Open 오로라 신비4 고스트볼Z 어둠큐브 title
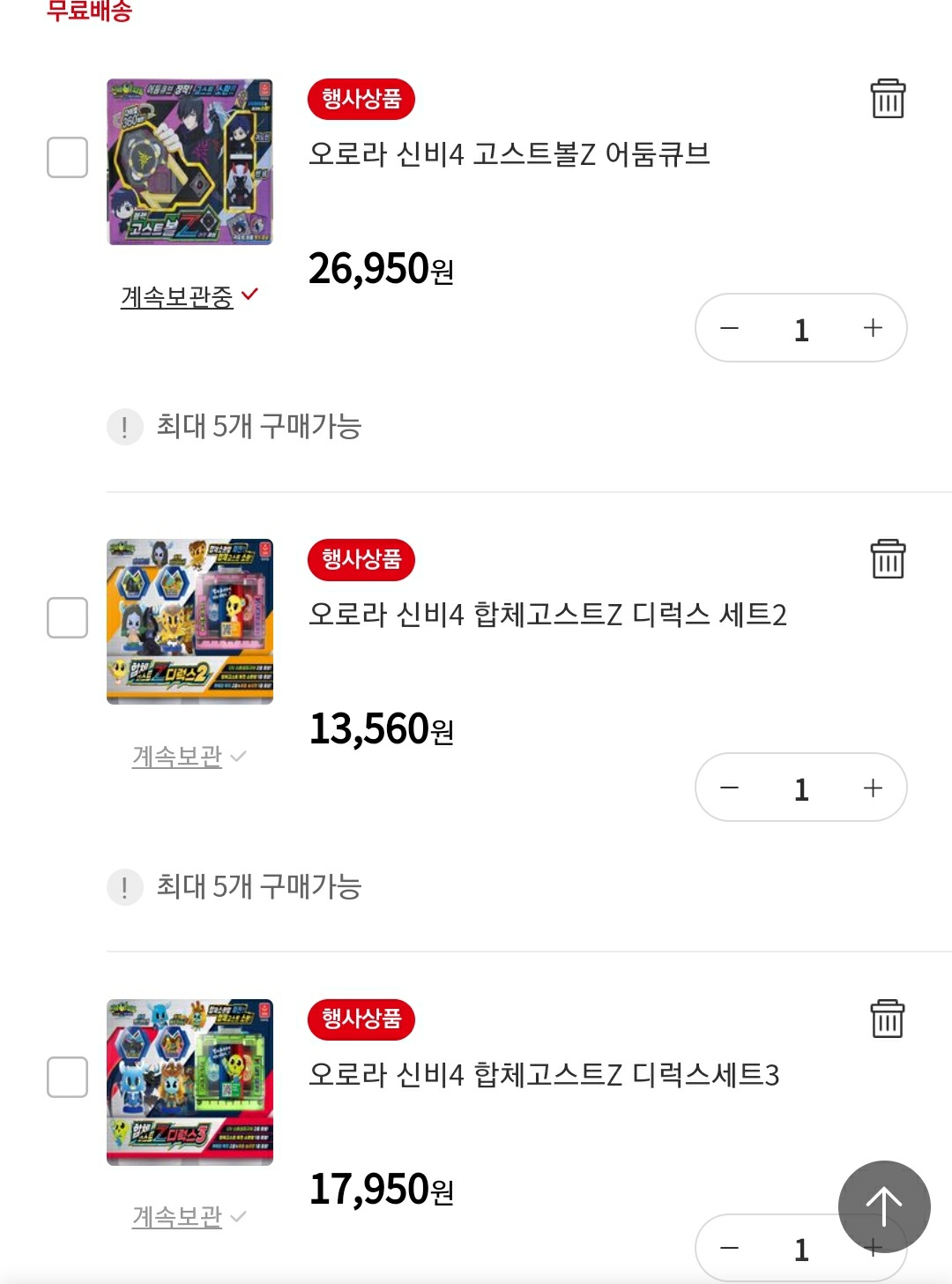The image size is (952, 1284). click(509, 154)
